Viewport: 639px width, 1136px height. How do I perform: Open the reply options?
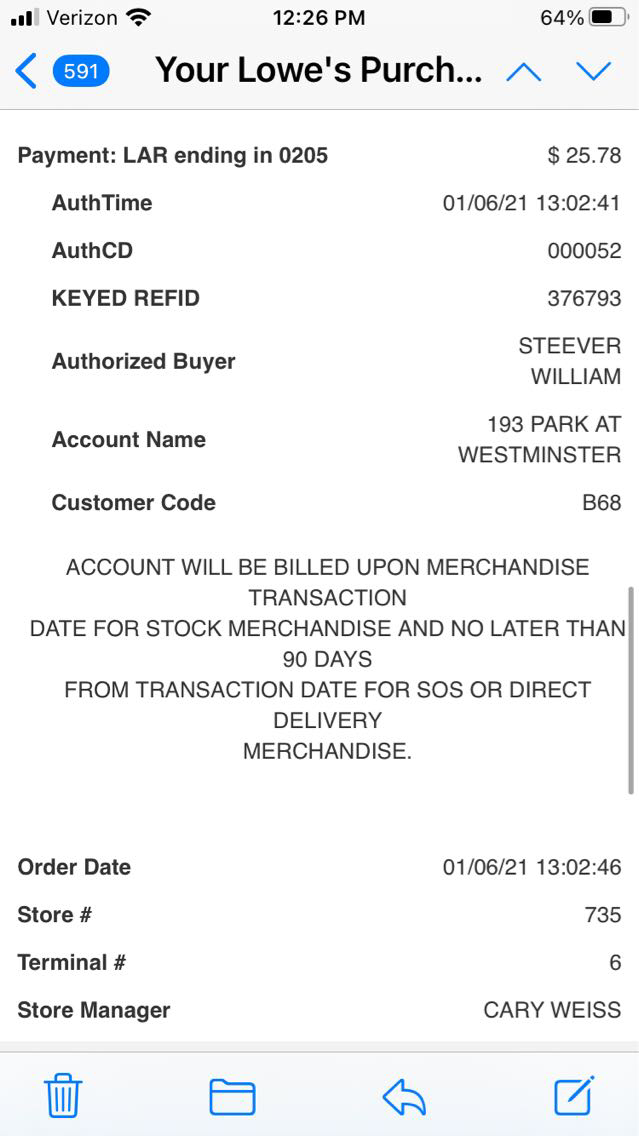pos(404,1096)
